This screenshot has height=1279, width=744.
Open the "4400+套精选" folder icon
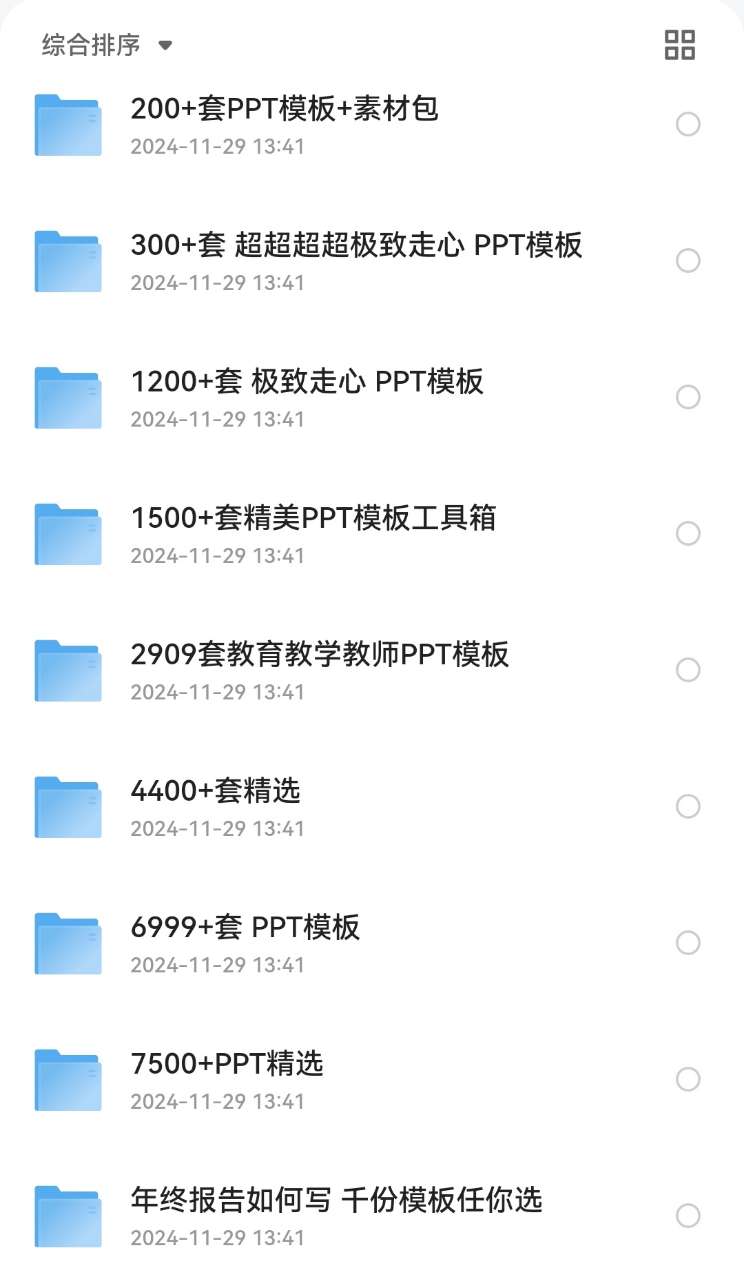click(67, 806)
